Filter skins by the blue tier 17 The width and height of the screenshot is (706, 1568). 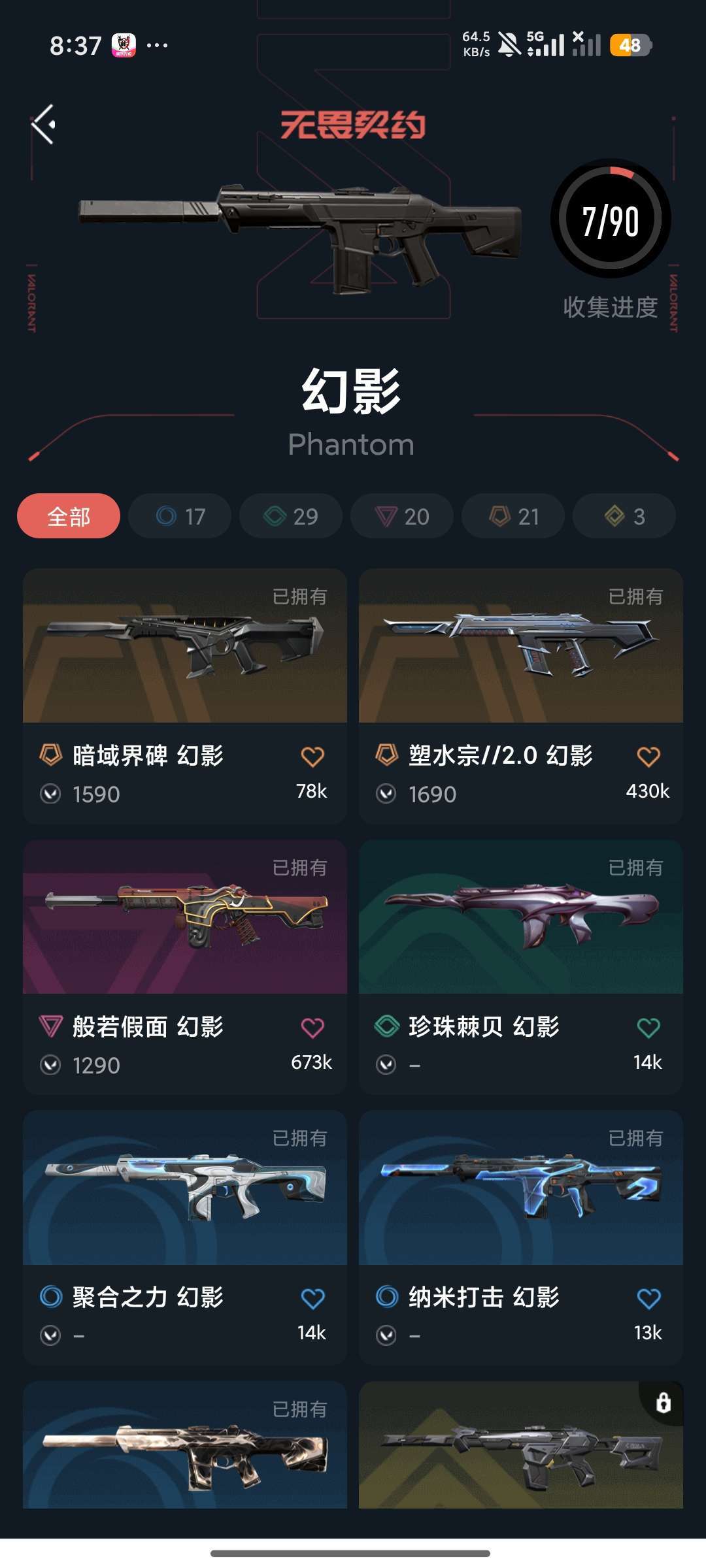click(x=180, y=516)
